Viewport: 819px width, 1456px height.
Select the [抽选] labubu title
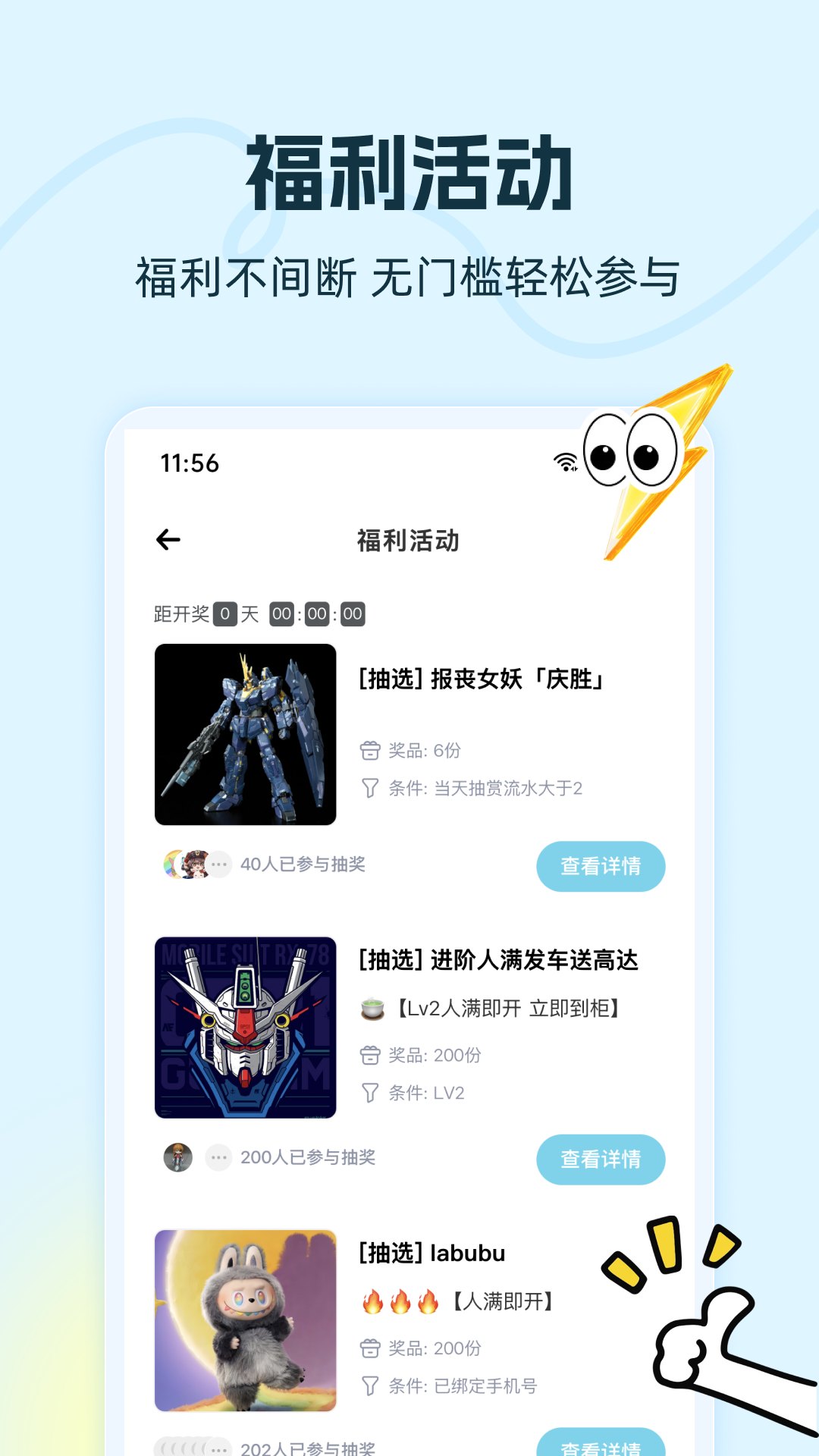coord(431,1253)
